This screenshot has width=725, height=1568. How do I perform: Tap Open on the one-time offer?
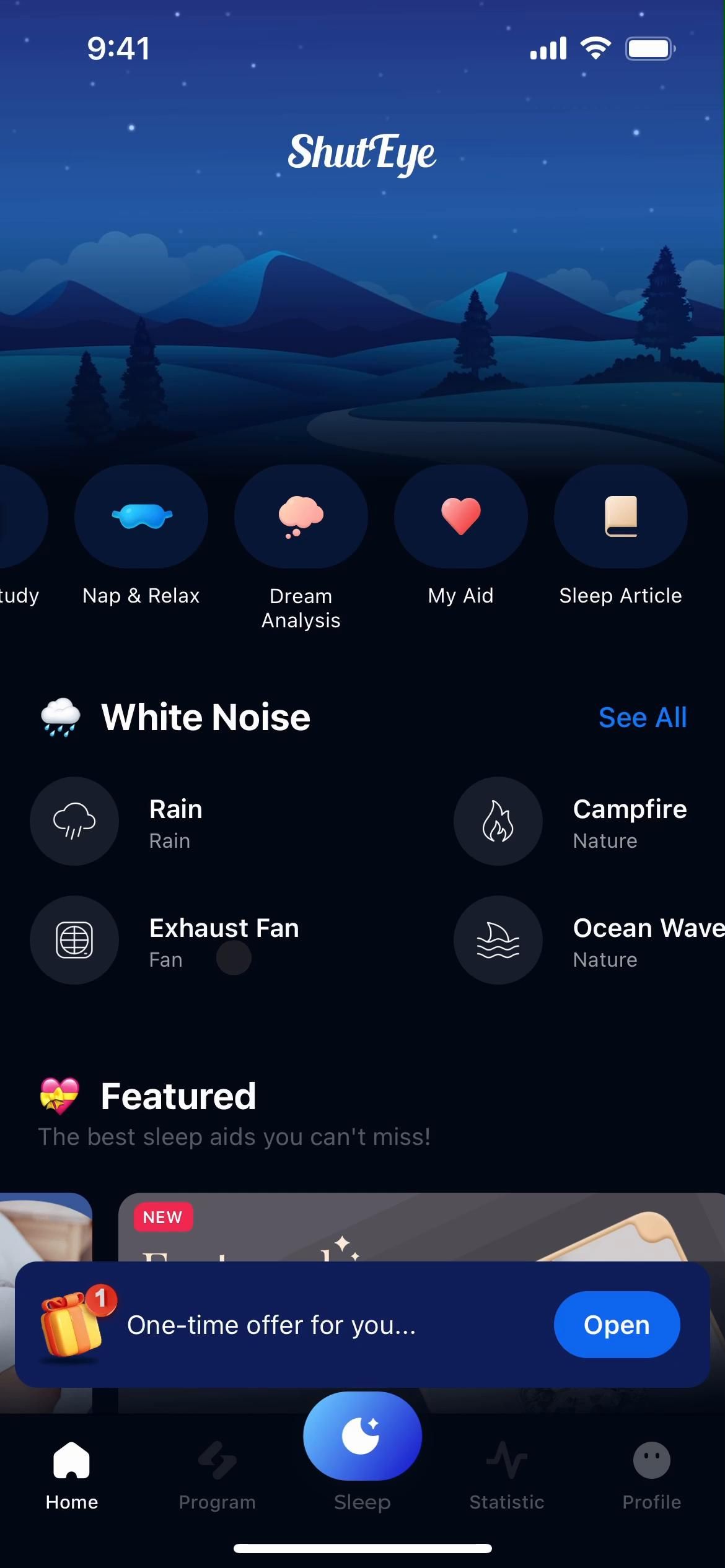(x=617, y=1325)
